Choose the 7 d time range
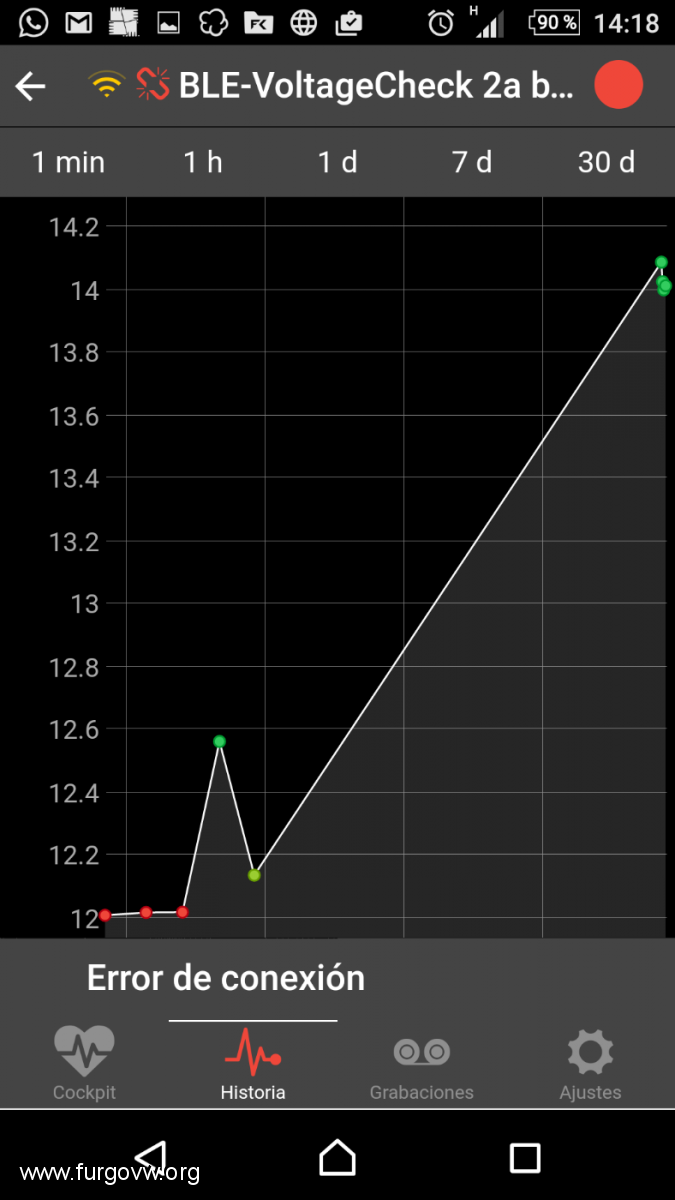The height and width of the screenshot is (1200, 675). (x=472, y=162)
